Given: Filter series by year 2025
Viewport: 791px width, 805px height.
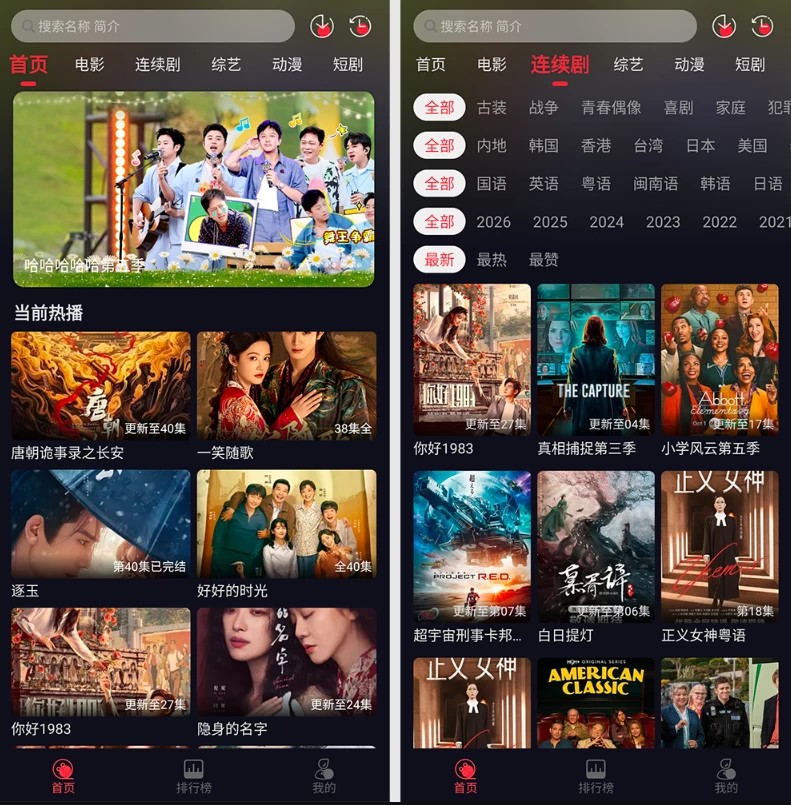Looking at the screenshot, I should (x=550, y=222).
